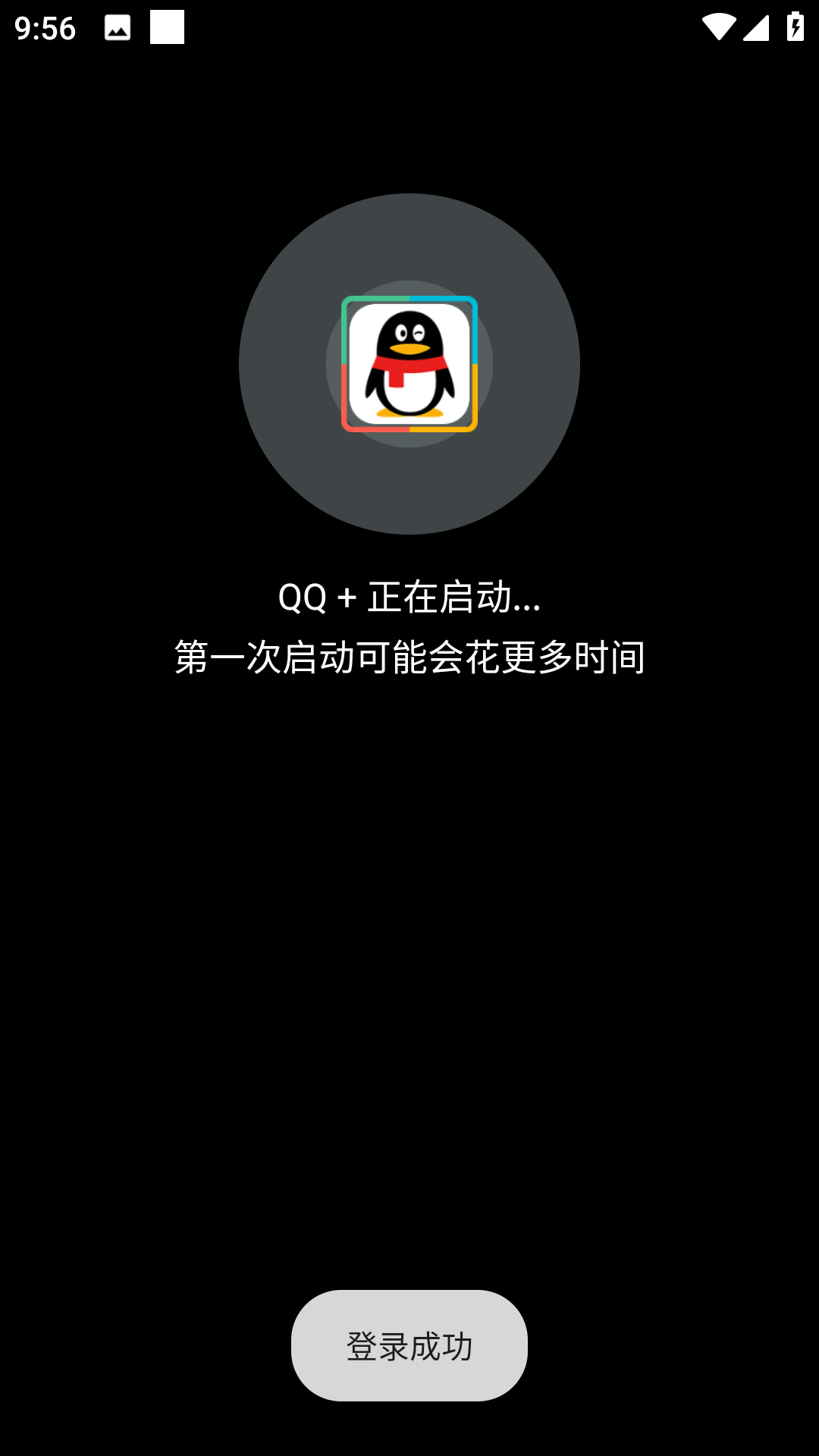Tap the status bar area

pyautogui.click(x=409, y=27)
